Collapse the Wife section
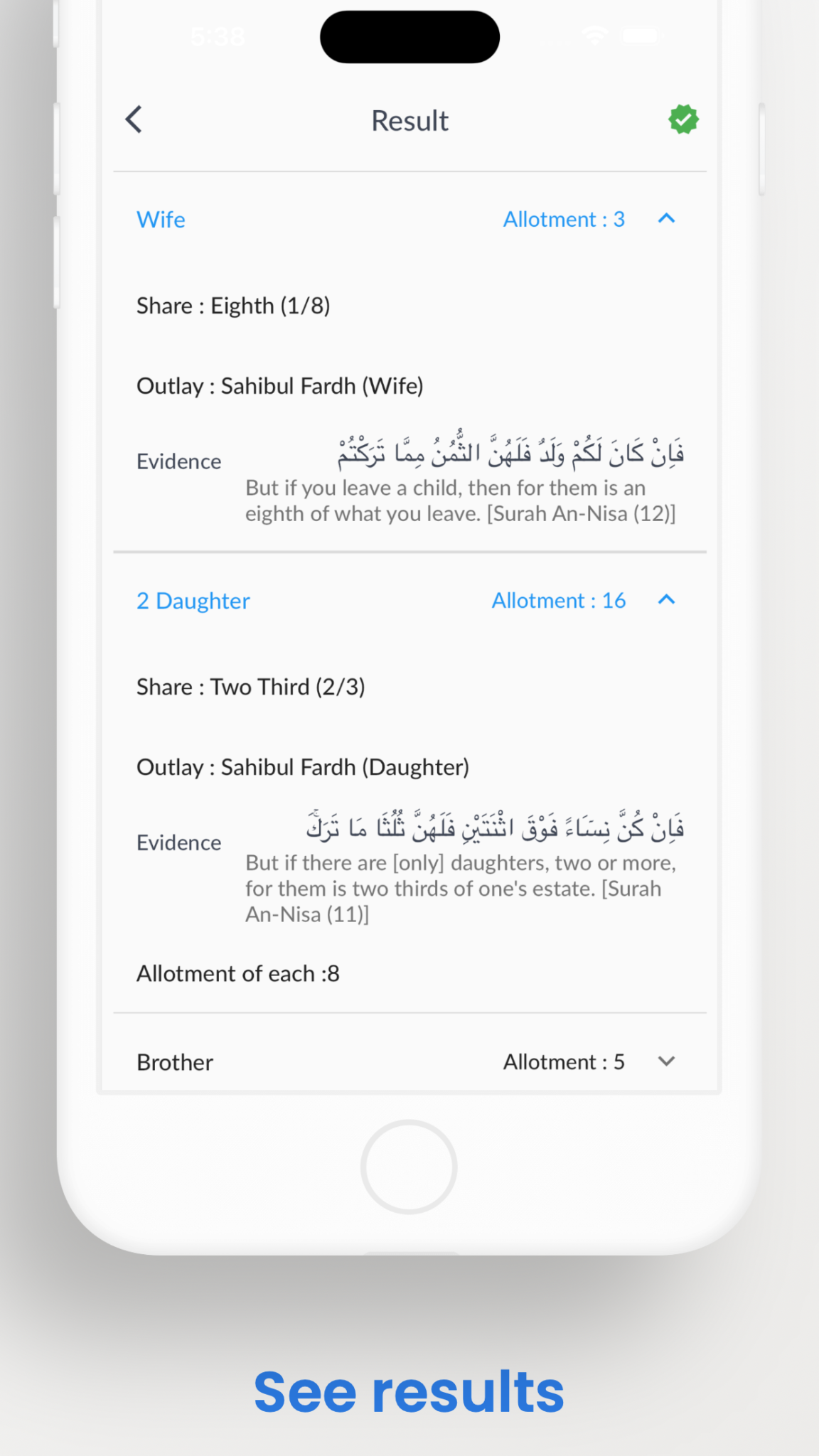Screen dimensions: 819x1456 point(666,219)
